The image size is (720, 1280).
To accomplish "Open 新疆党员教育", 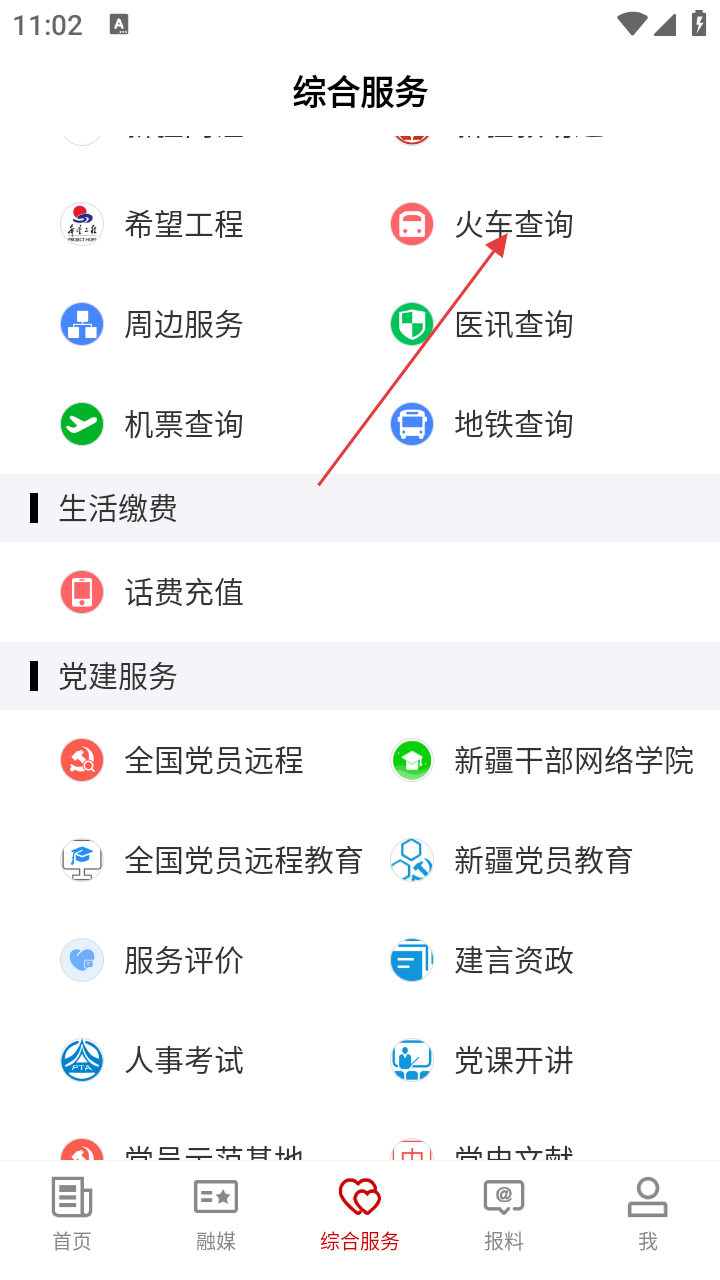I will tap(512, 860).
